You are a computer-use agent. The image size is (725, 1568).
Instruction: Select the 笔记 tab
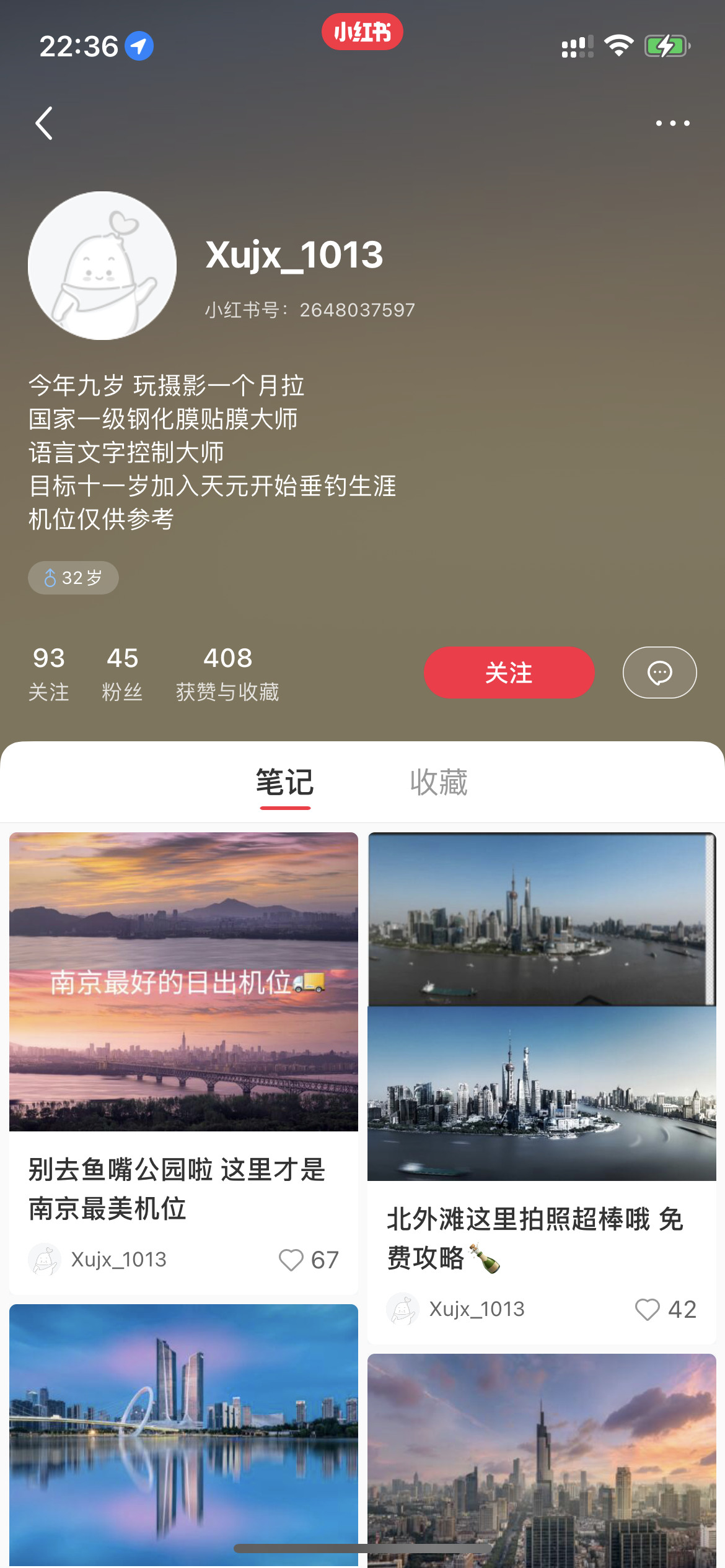pos(285,782)
